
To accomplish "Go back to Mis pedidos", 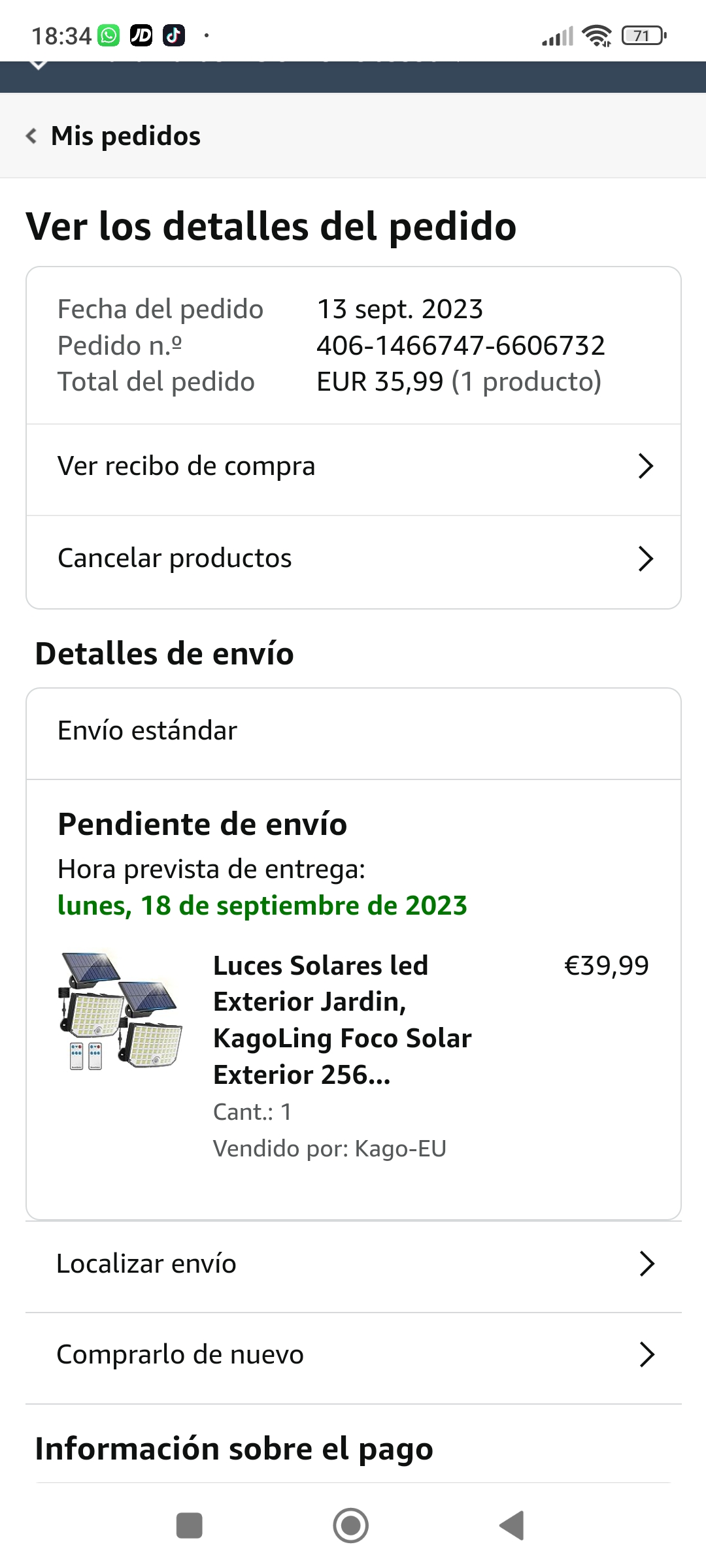I will pos(114,136).
